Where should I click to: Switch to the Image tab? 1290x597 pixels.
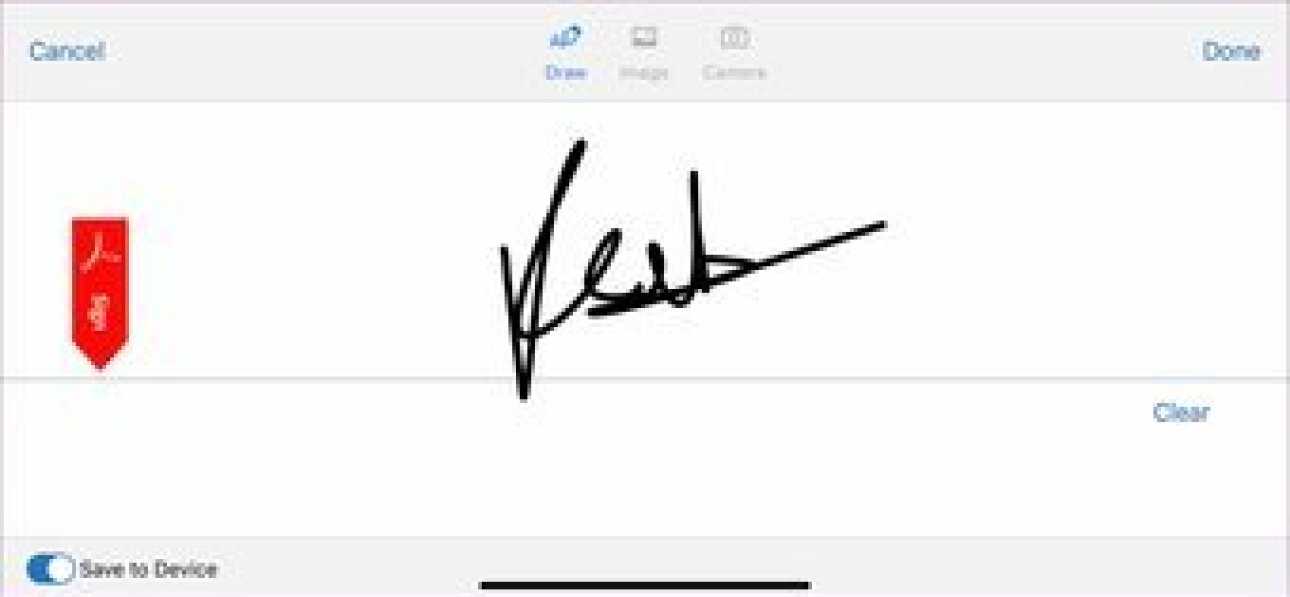644,53
